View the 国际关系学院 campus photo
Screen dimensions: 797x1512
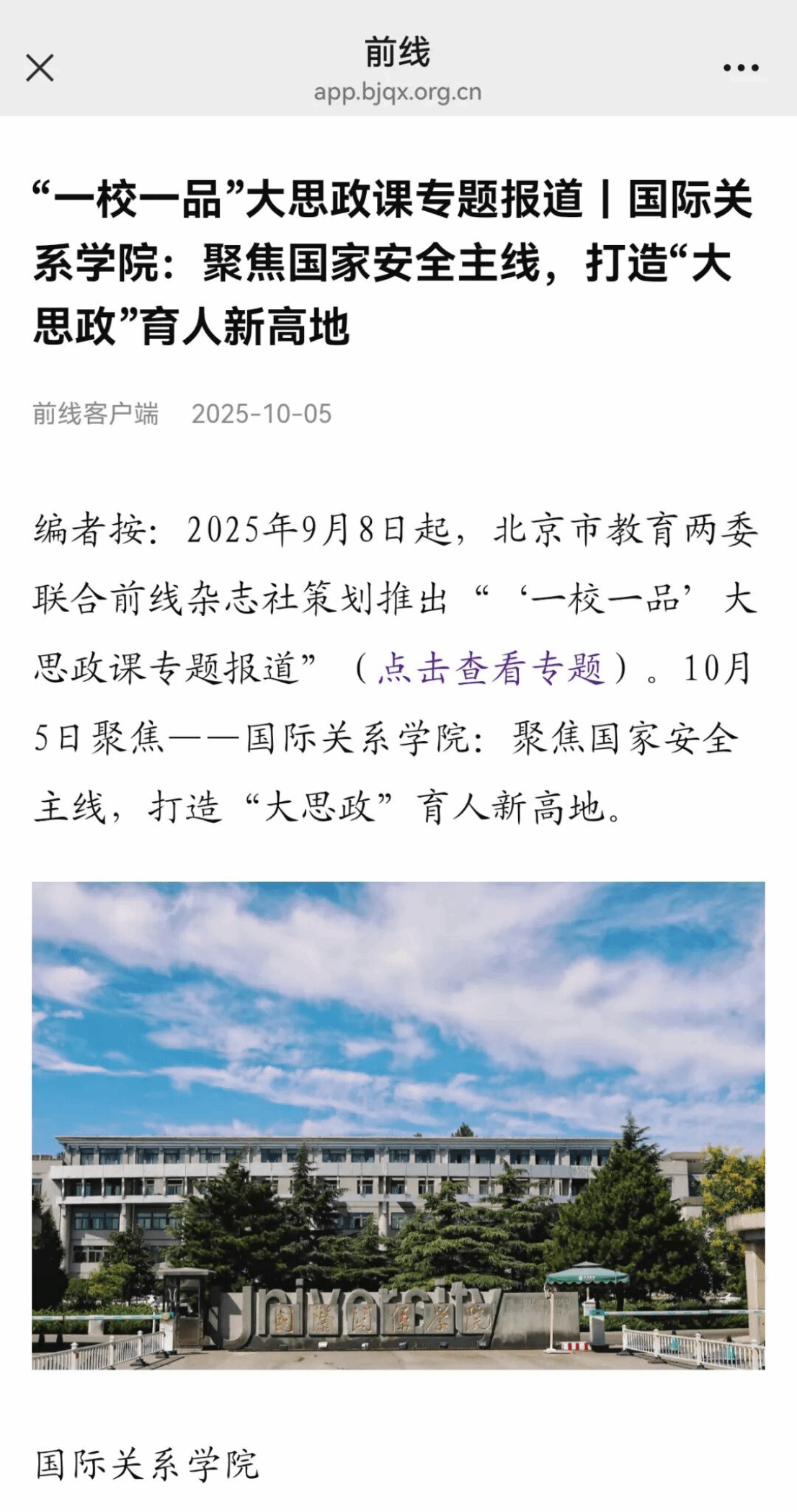click(x=398, y=1126)
